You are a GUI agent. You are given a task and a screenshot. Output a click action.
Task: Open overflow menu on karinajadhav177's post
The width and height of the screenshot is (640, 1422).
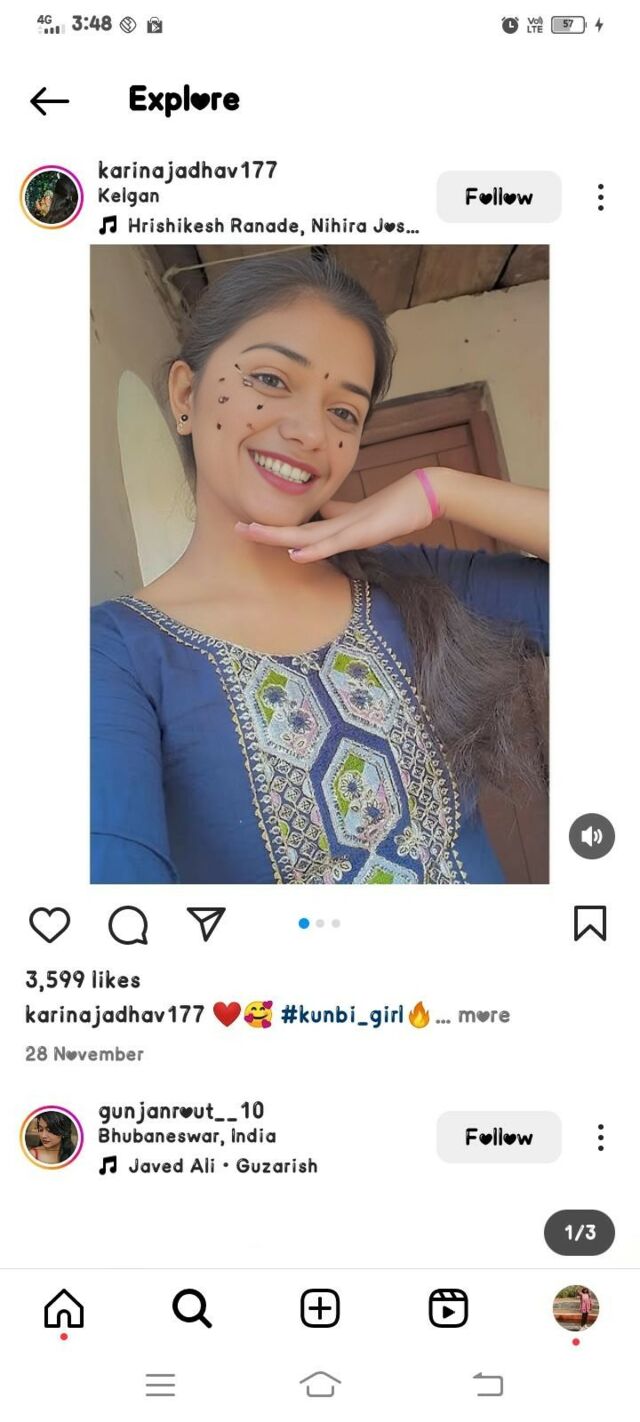point(600,197)
